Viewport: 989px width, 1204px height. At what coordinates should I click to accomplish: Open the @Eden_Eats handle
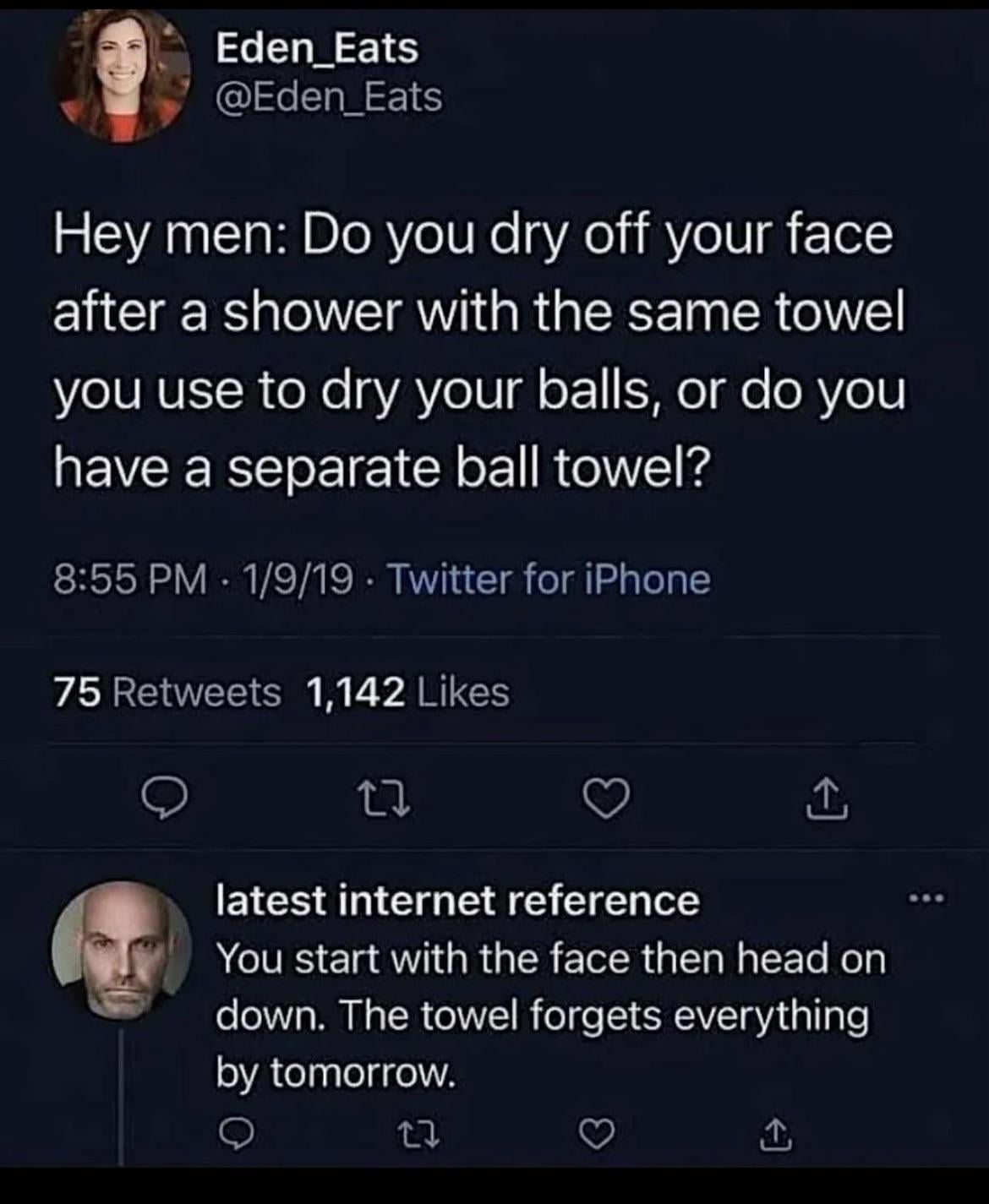329,97
